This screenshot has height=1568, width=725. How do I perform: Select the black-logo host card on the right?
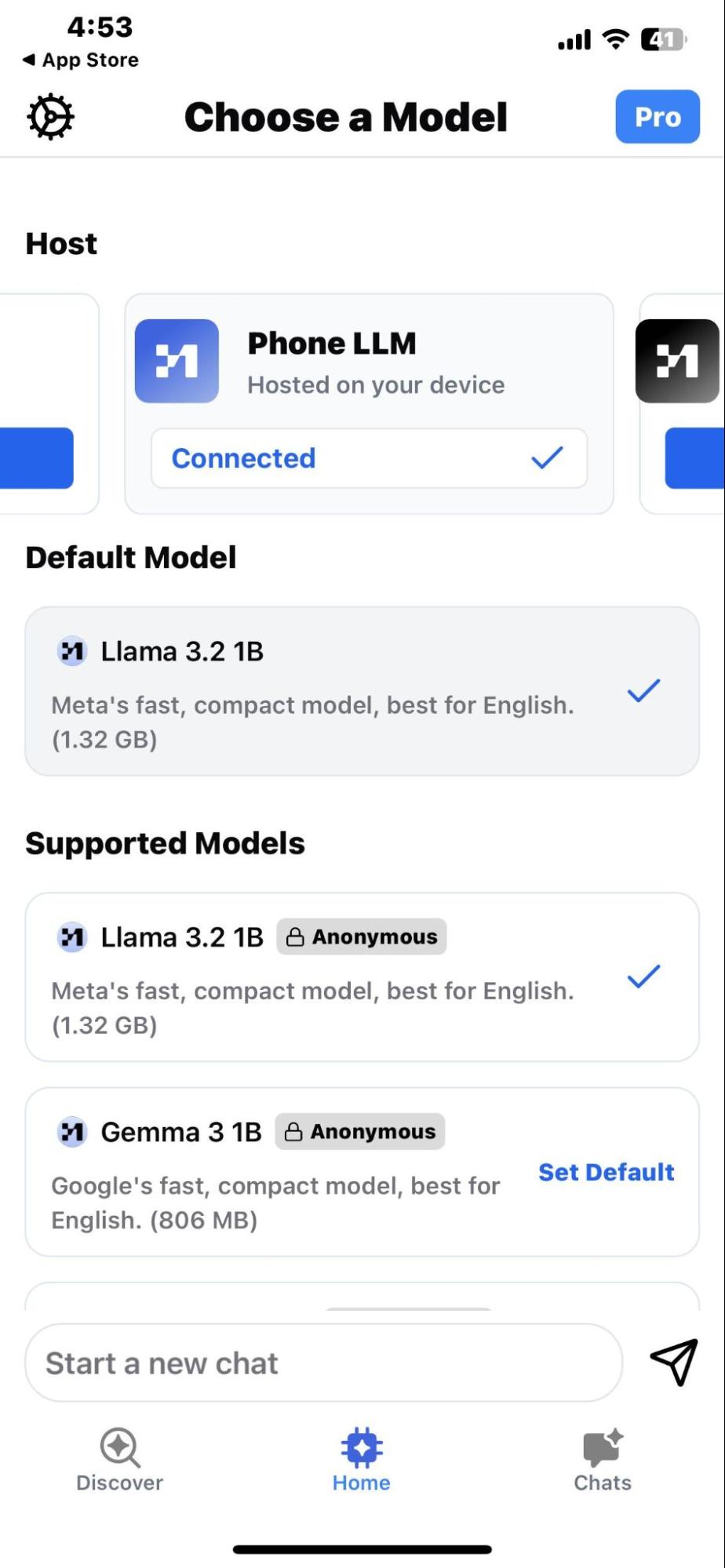682,404
